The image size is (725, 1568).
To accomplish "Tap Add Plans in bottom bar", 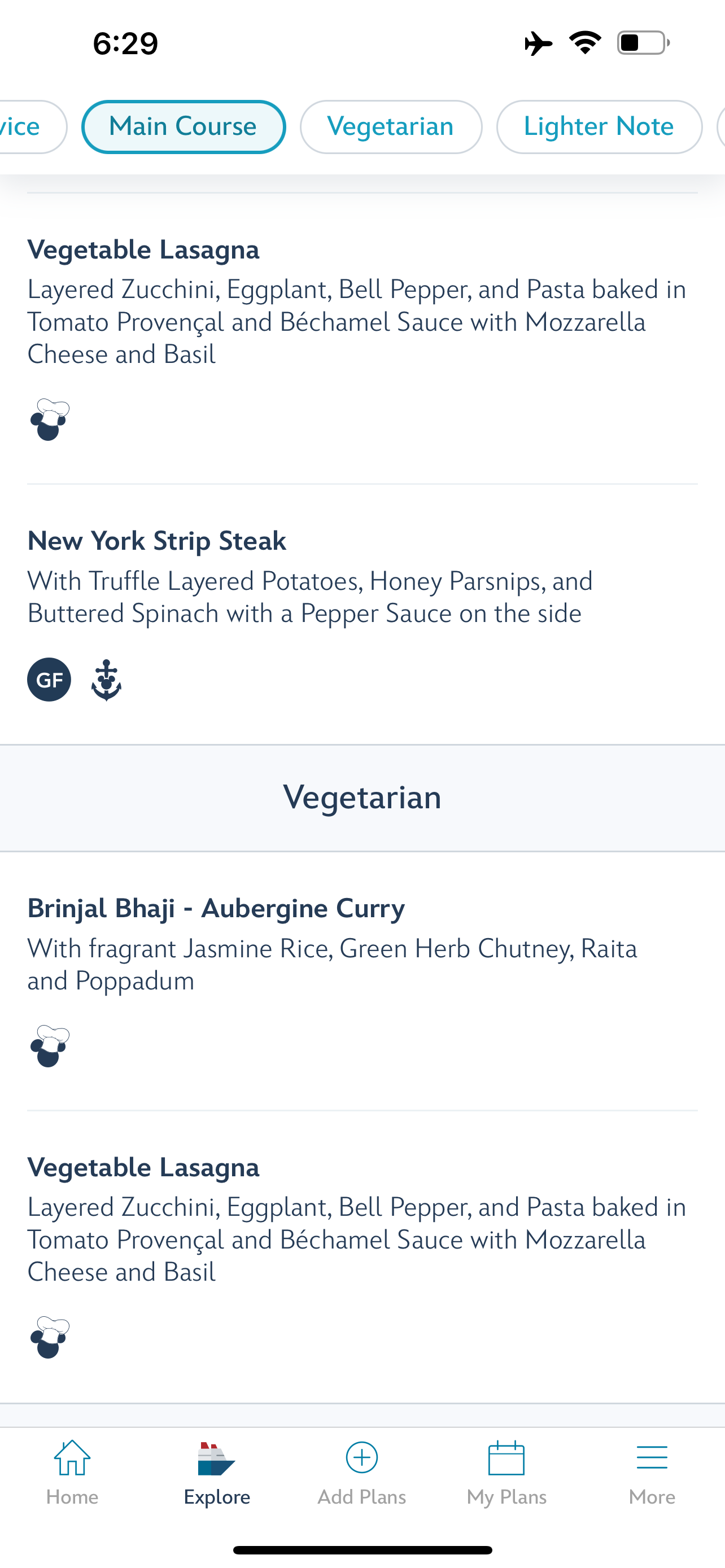I will point(361,1472).
